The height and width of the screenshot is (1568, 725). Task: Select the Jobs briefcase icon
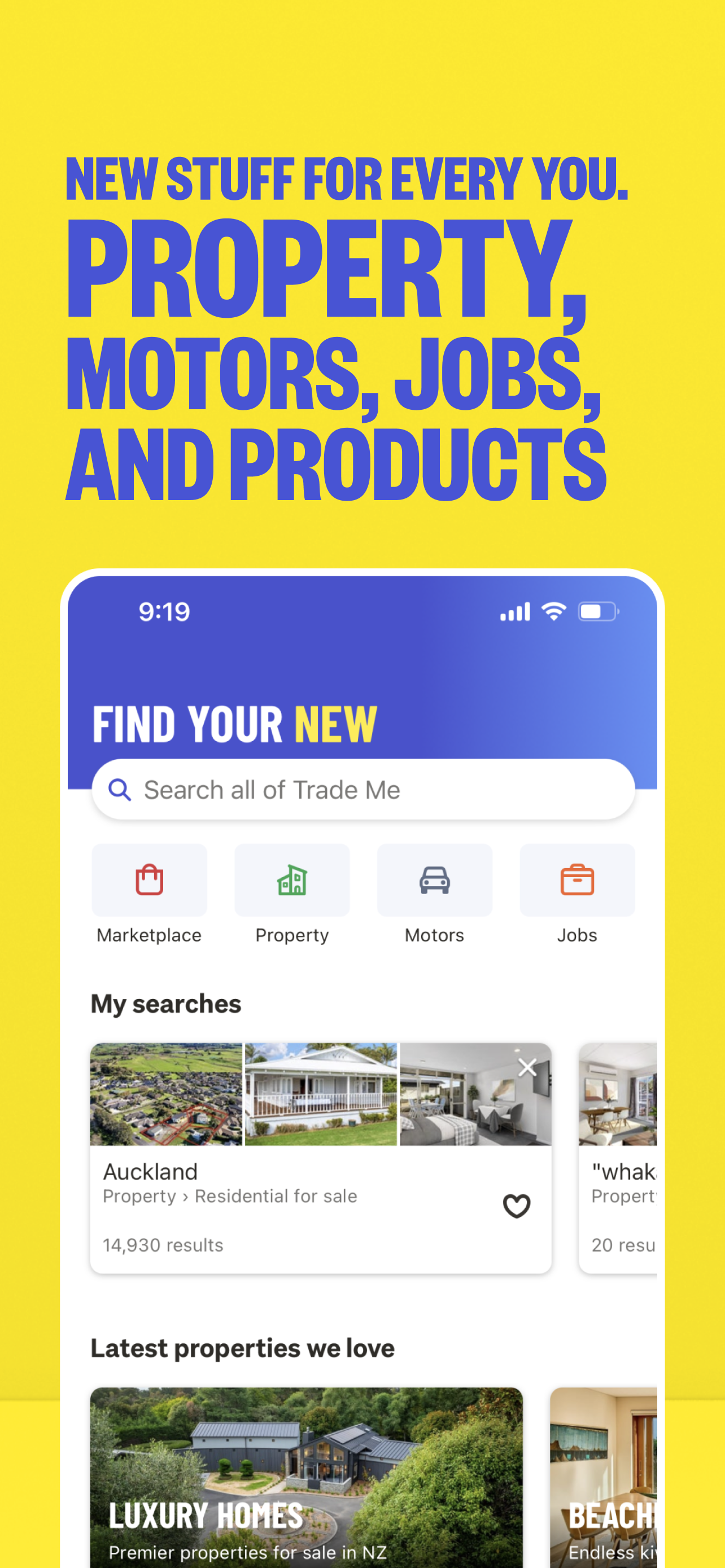[576, 879]
